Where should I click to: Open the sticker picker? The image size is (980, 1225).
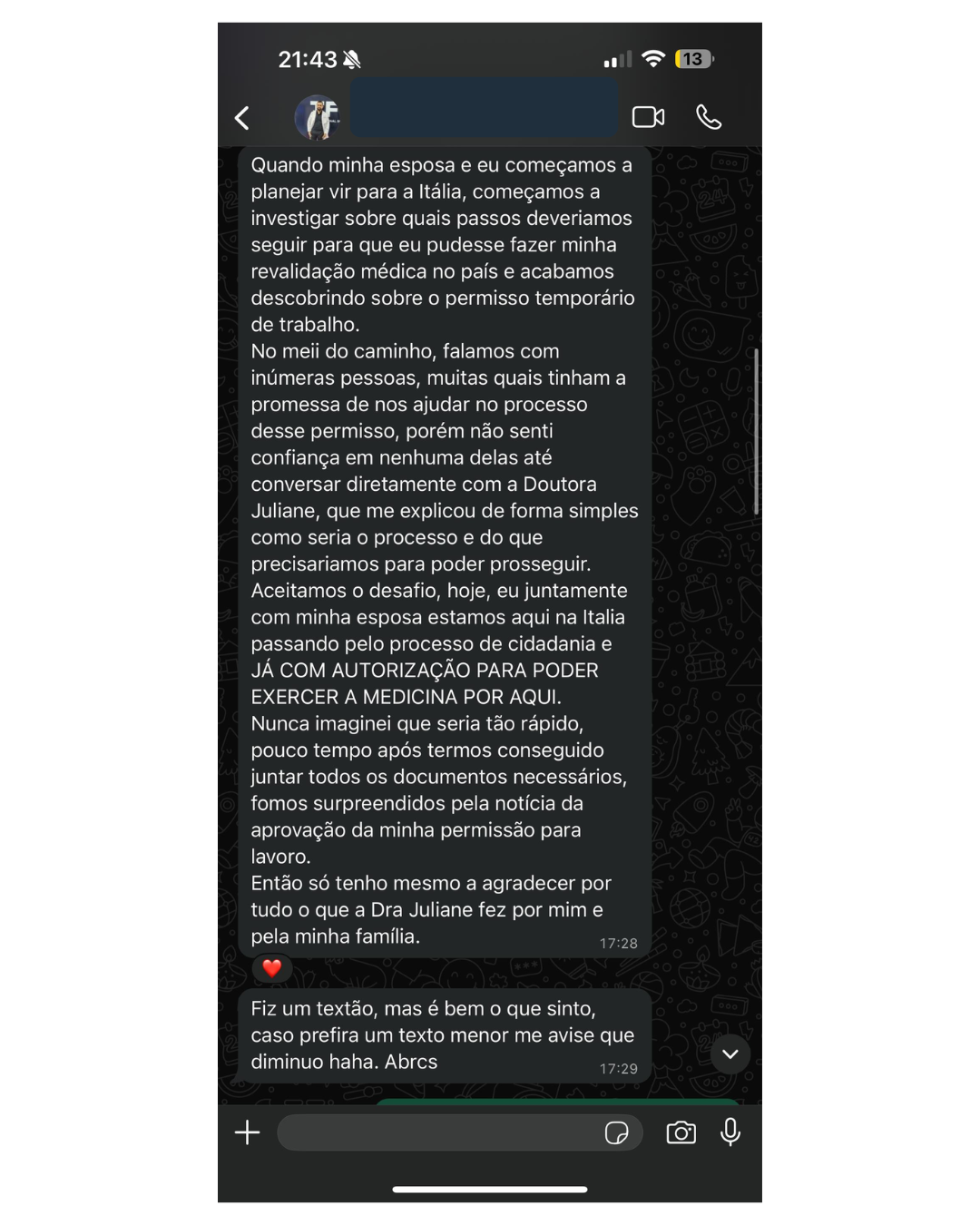(x=616, y=1132)
